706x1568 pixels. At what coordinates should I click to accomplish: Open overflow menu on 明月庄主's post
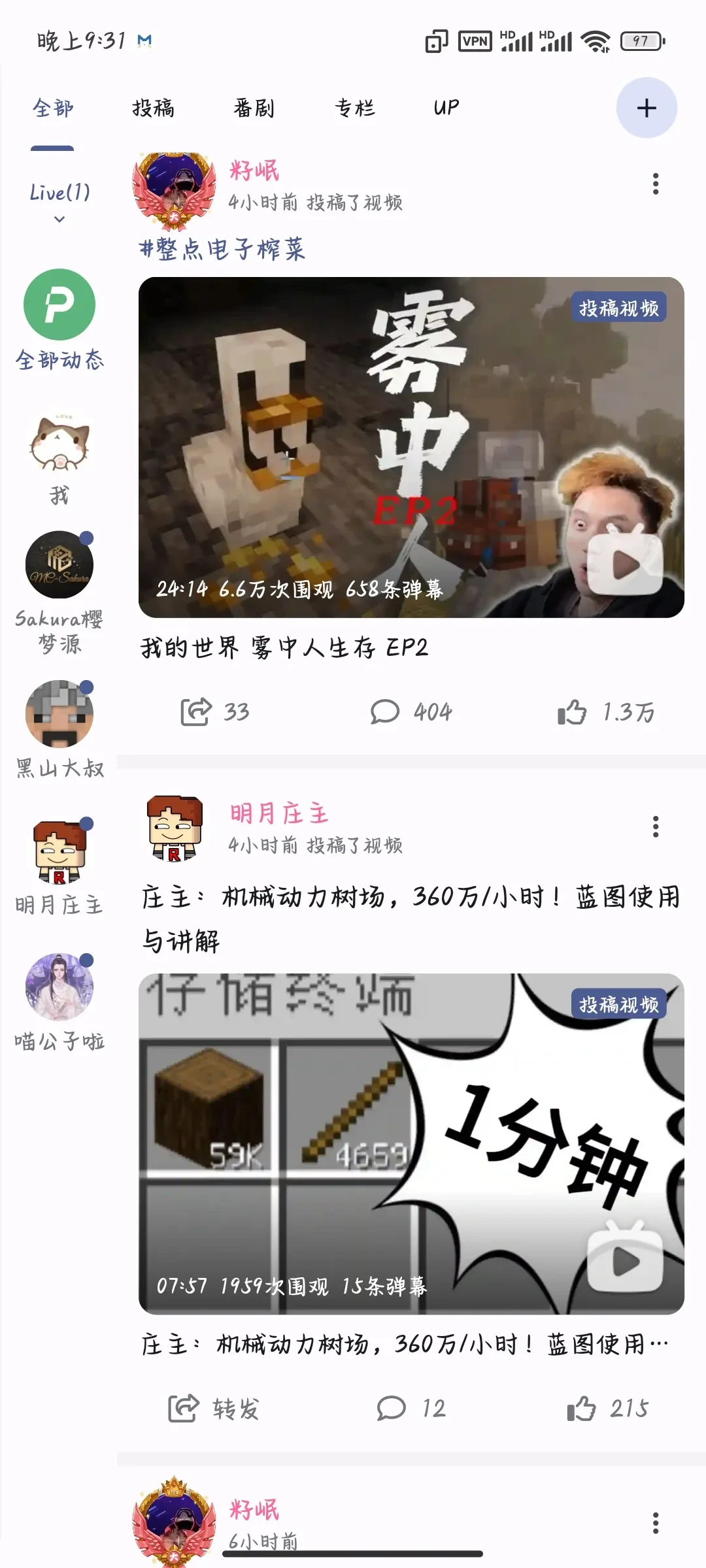pos(655,827)
